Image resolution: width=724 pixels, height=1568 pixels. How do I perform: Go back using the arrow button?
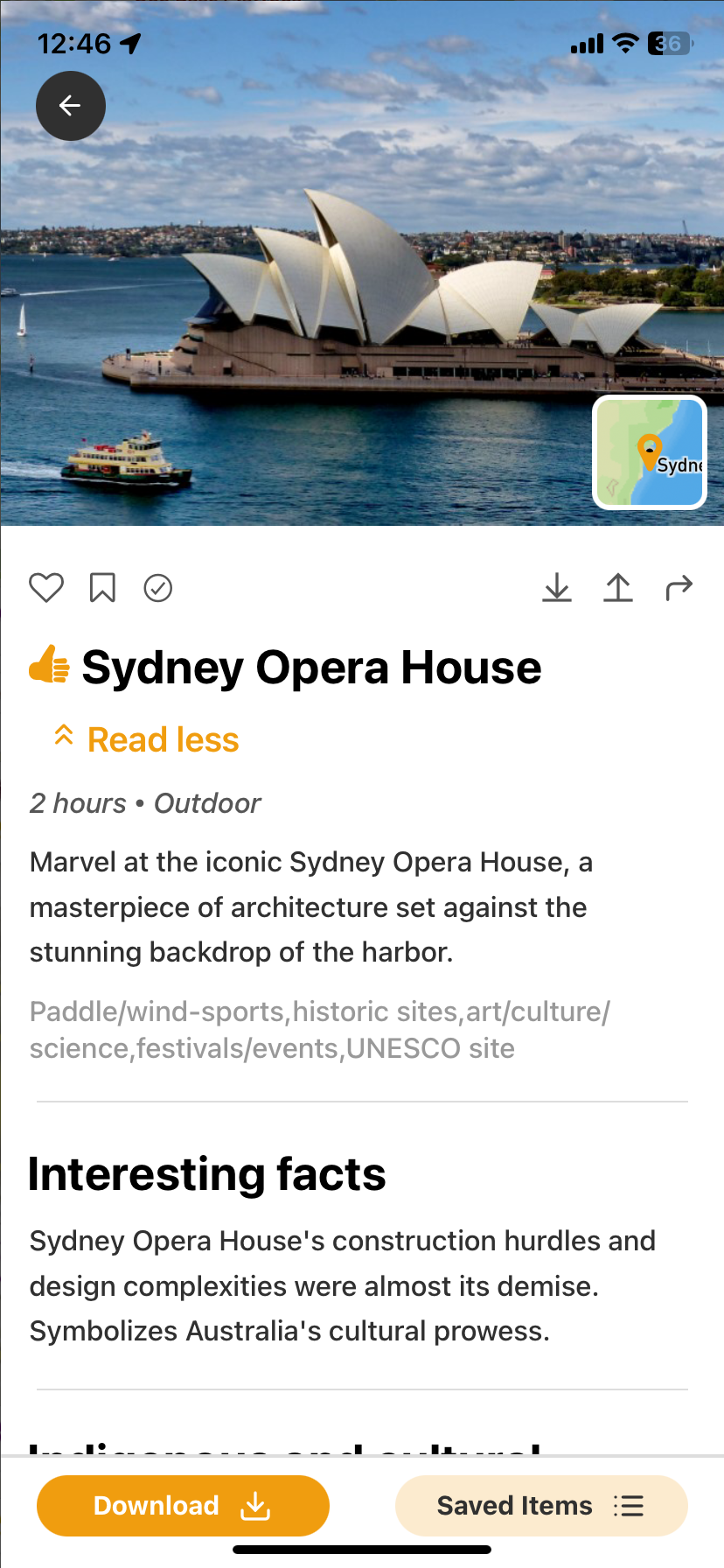[70, 106]
